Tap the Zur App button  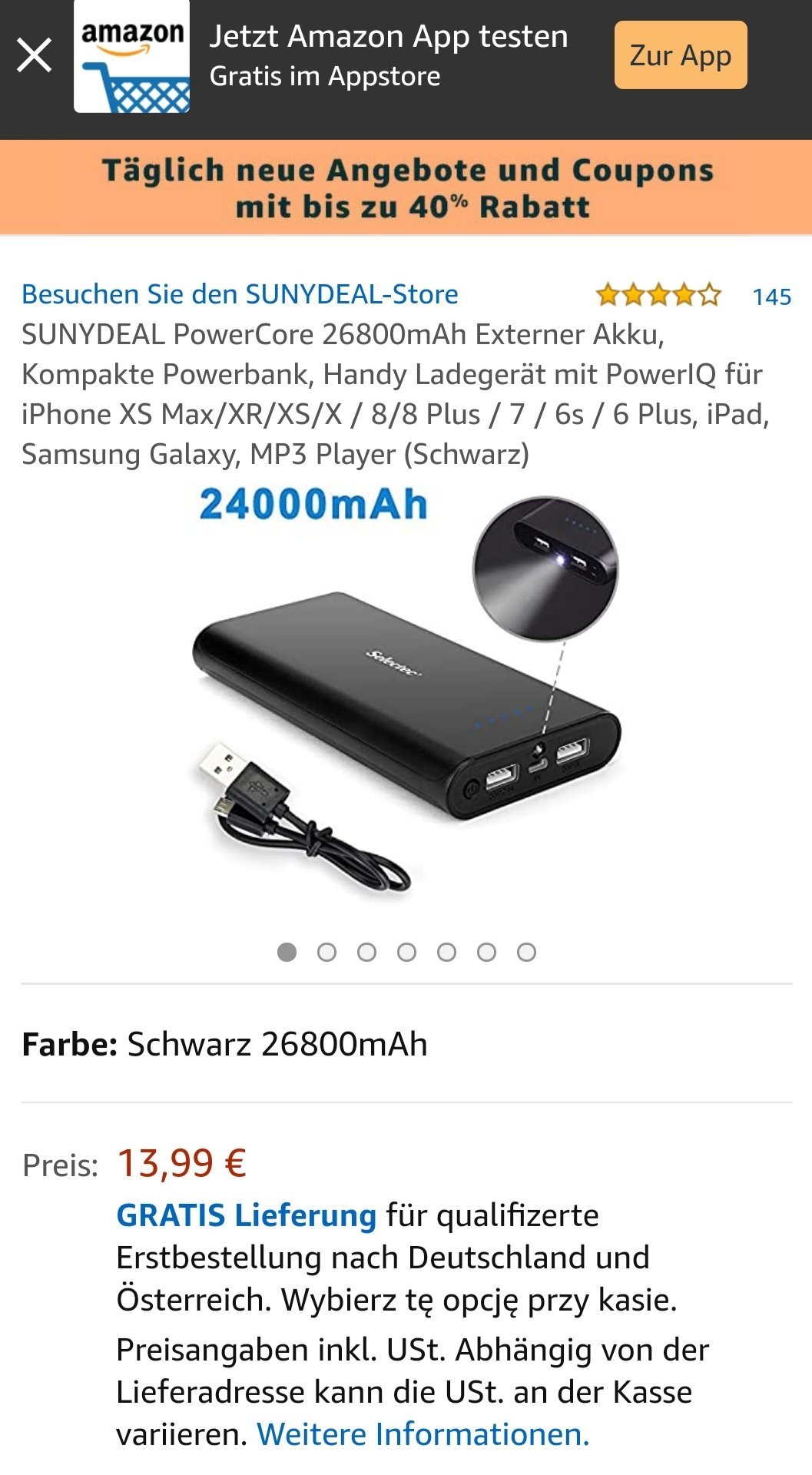coord(680,55)
